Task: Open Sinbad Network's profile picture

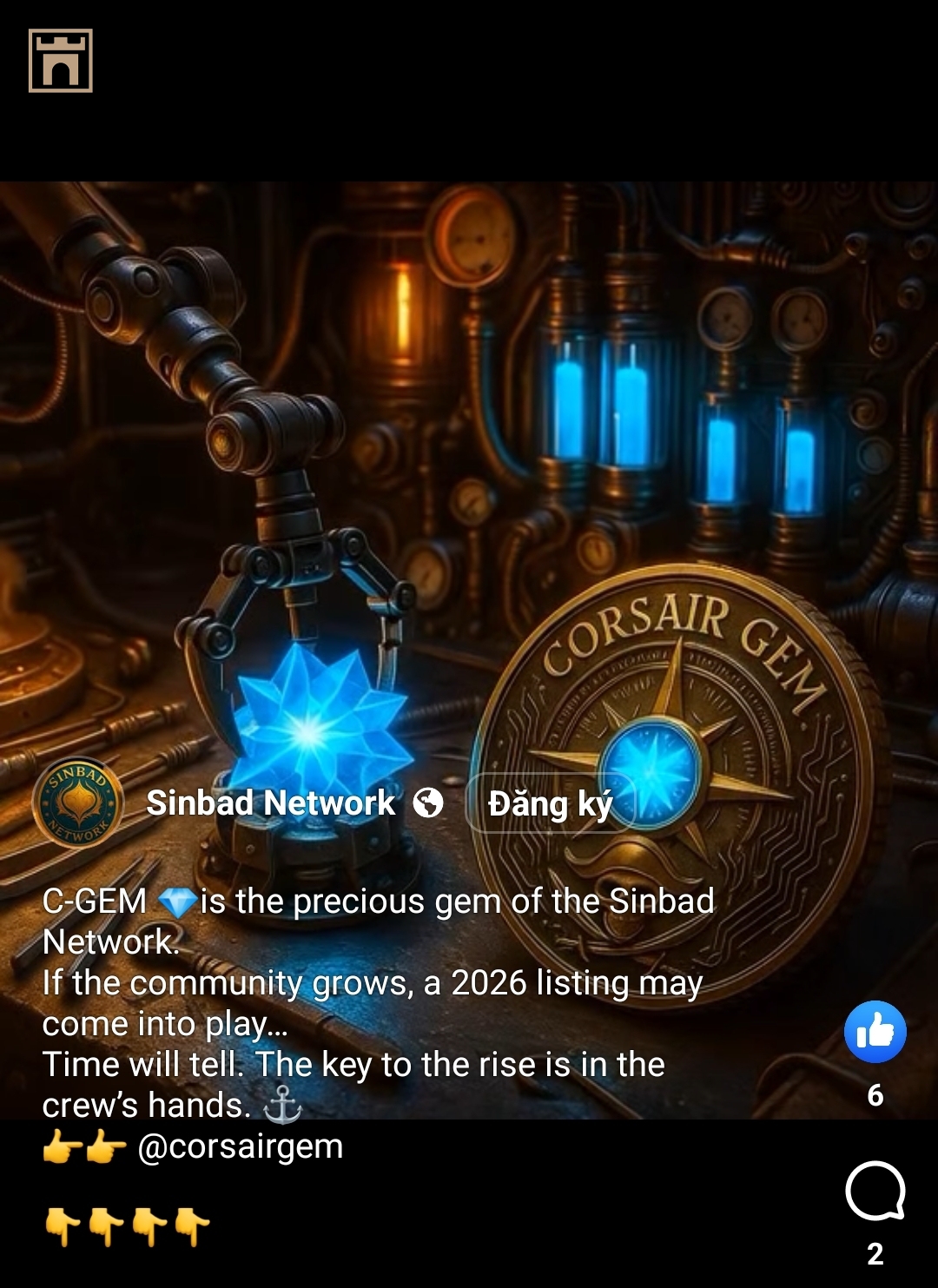Action: click(77, 803)
